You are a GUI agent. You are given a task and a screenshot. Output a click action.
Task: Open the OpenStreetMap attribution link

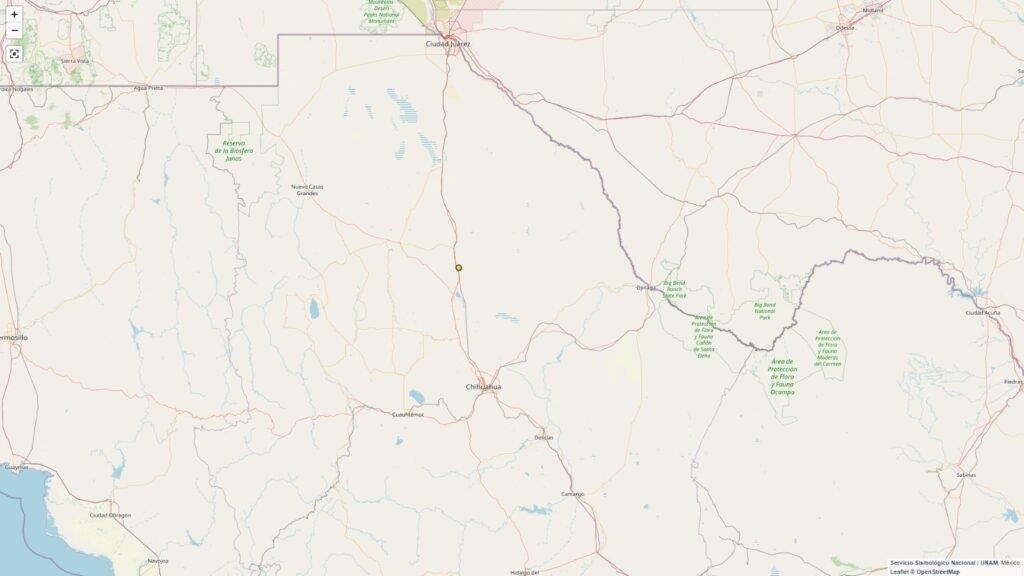click(x=938, y=572)
